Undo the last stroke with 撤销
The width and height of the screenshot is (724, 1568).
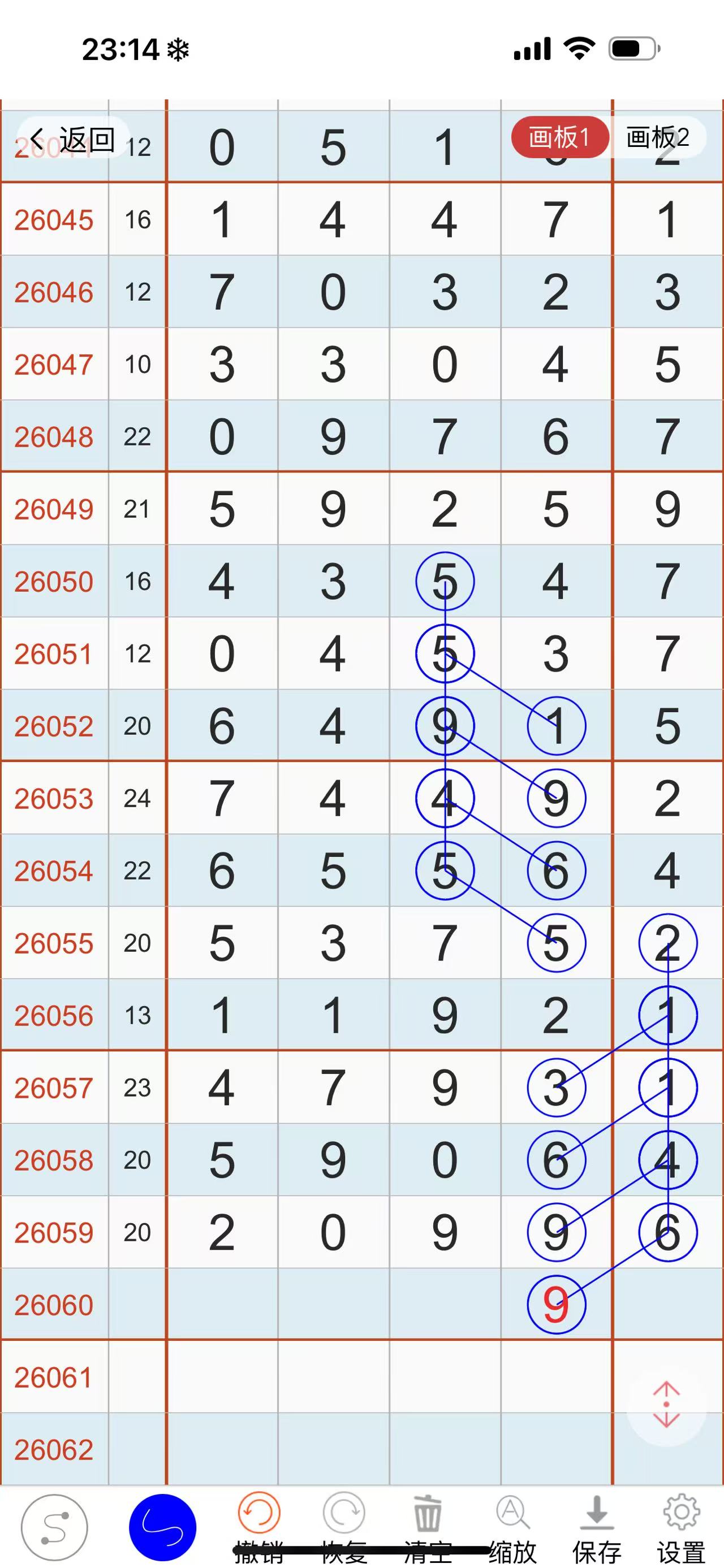coord(259,1525)
